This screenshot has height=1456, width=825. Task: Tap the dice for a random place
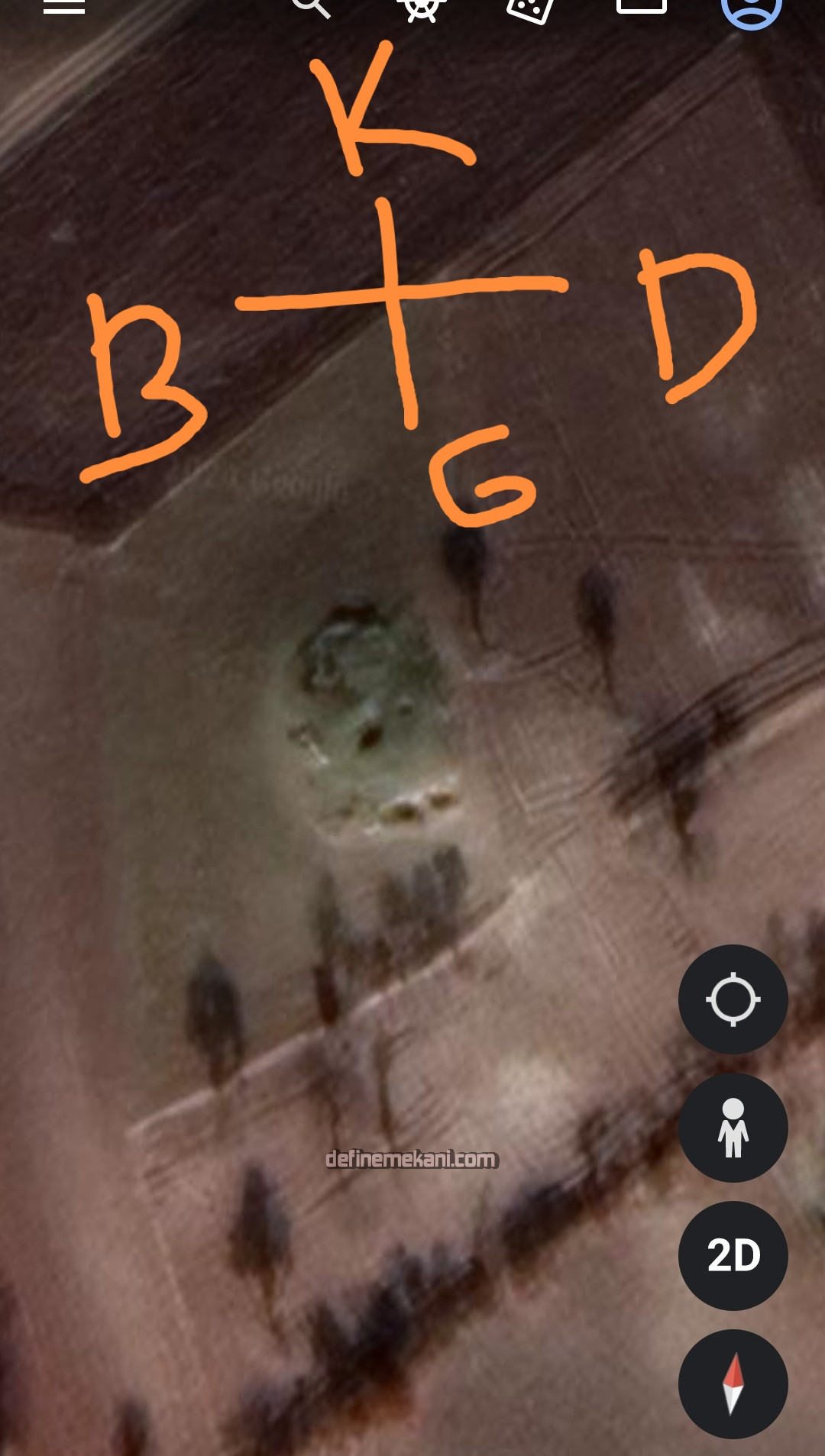[x=530, y=8]
